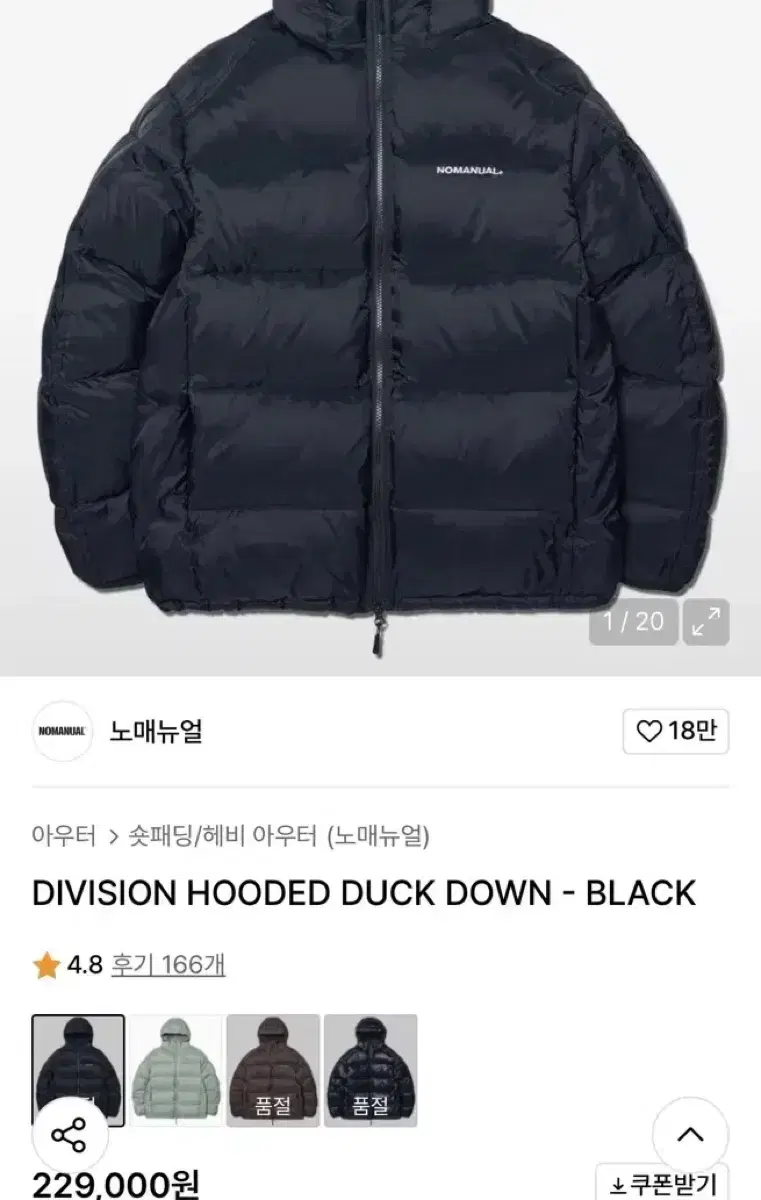Select the black puffer jacket thumbnail
The height and width of the screenshot is (1200, 761).
point(75,1070)
